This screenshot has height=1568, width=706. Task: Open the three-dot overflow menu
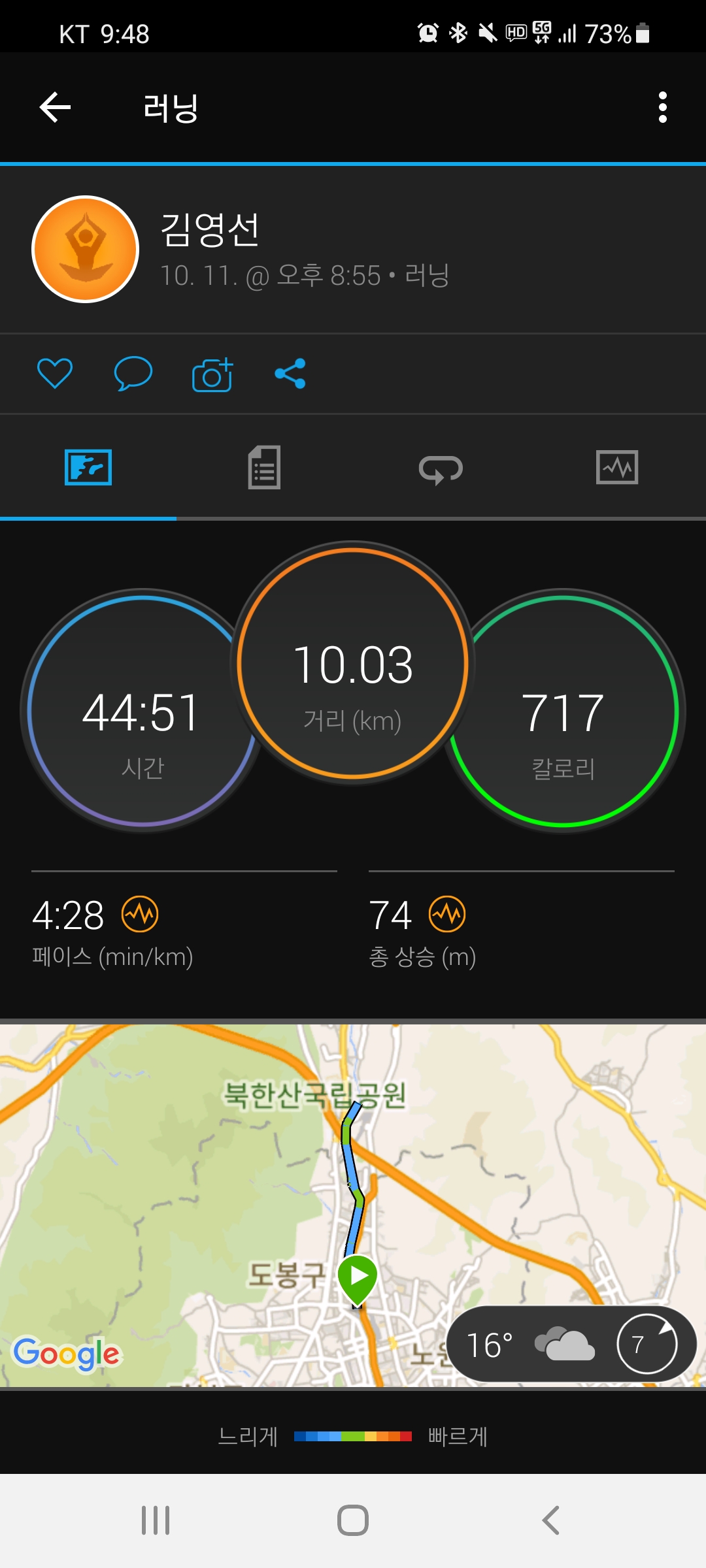tap(662, 107)
